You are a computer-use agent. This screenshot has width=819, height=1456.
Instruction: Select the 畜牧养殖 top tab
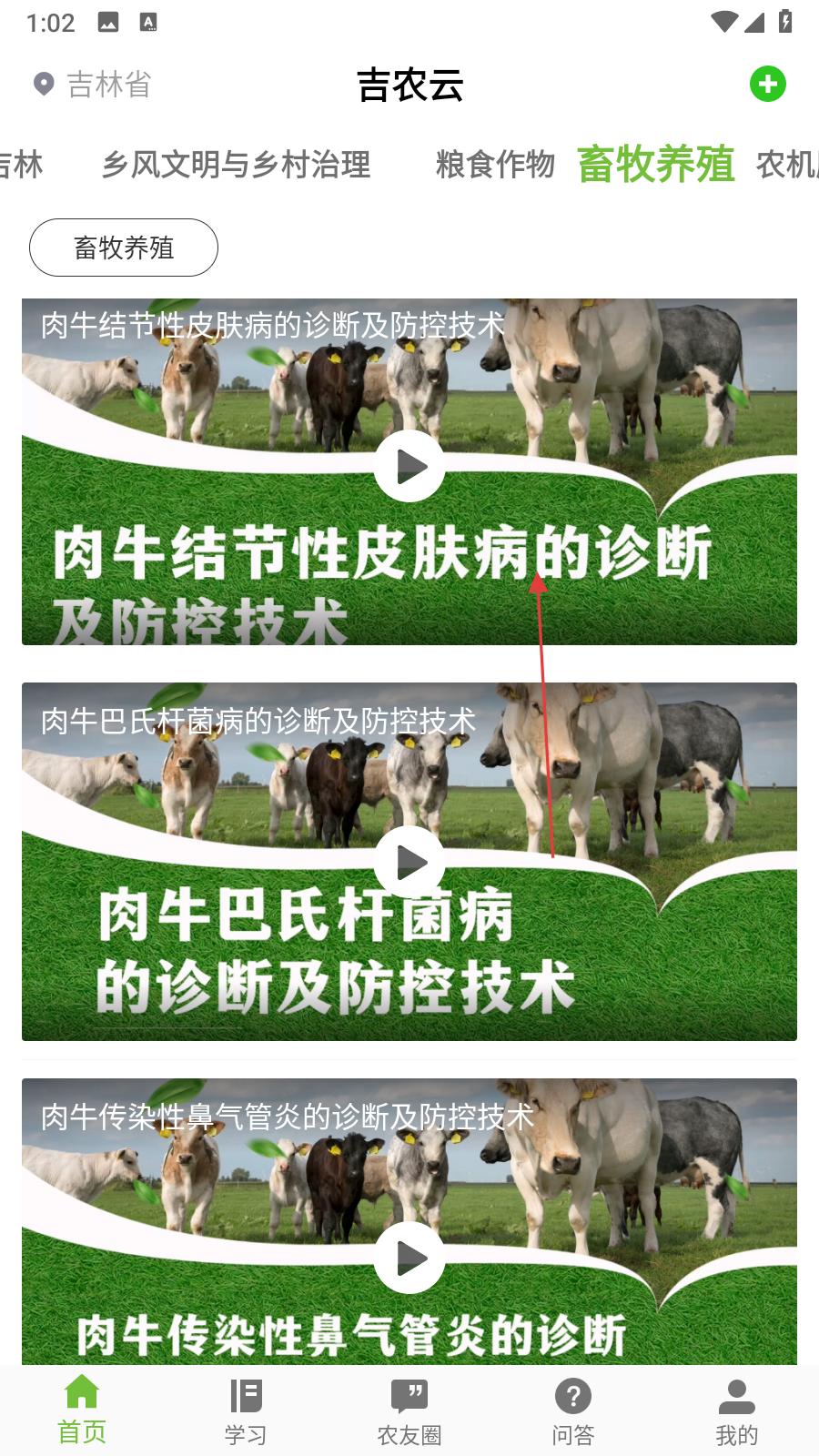coord(655,165)
